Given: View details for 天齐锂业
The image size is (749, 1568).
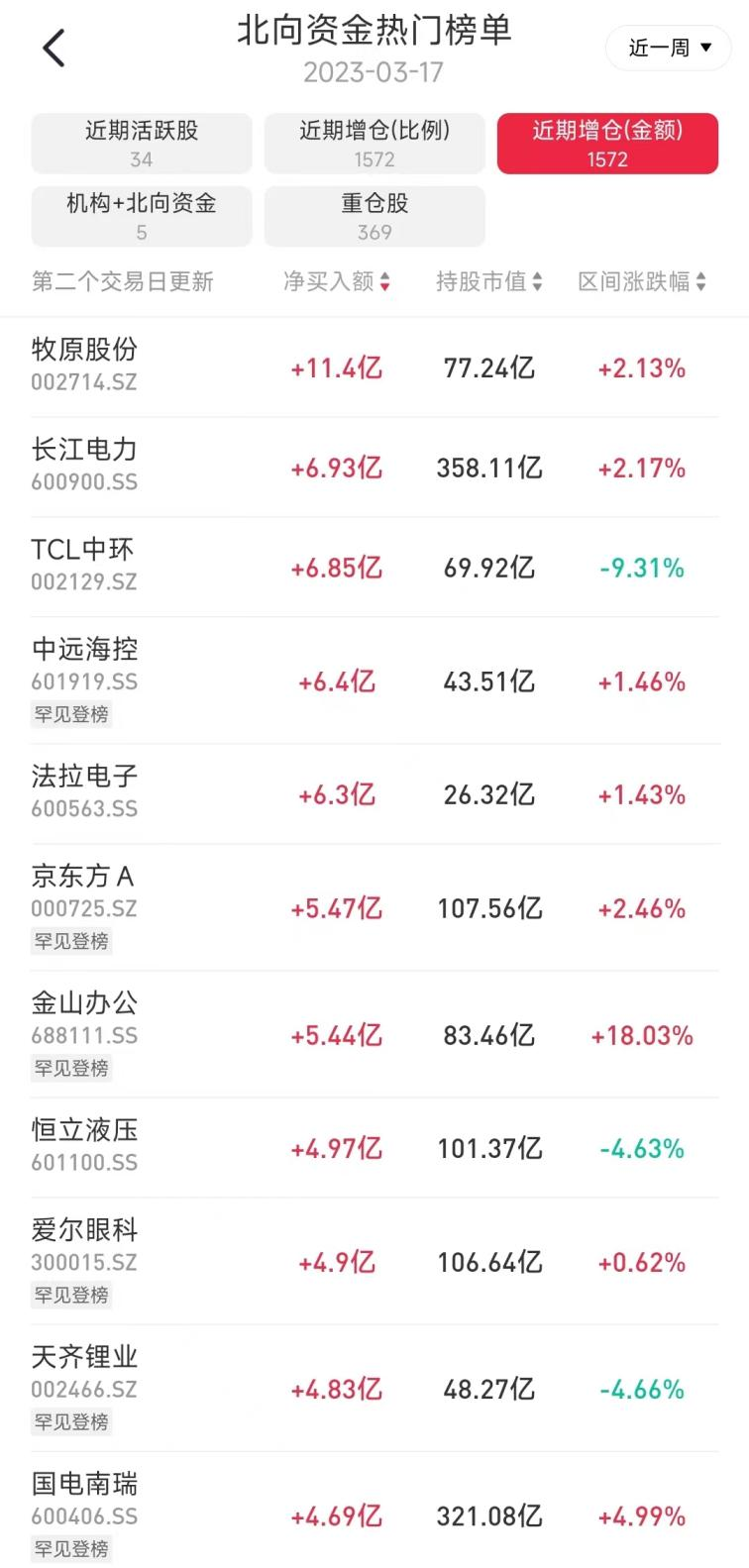Looking at the screenshot, I should pyautogui.click(x=374, y=1388).
